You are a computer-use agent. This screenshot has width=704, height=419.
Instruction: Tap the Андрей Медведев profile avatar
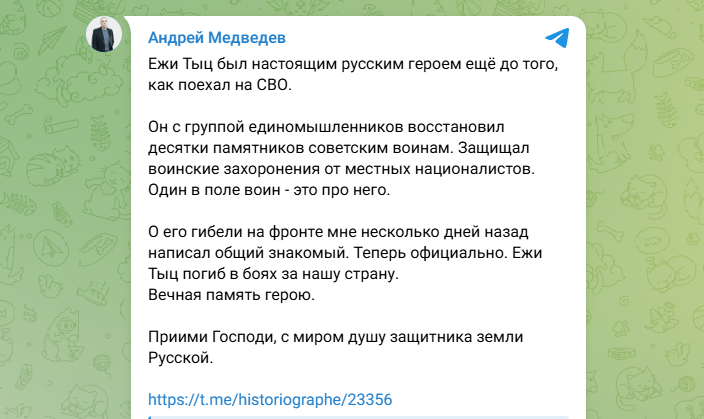(103, 36)
